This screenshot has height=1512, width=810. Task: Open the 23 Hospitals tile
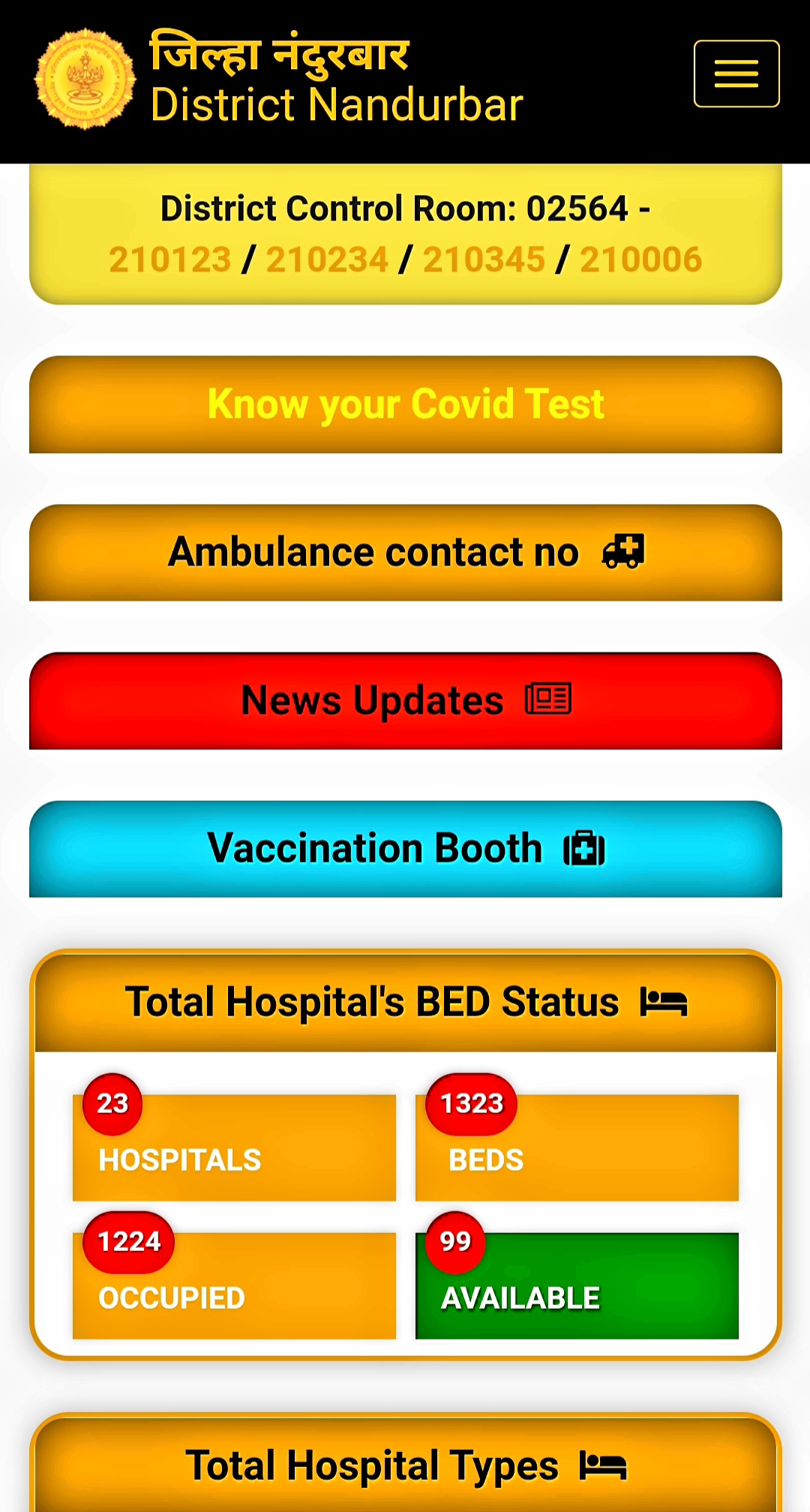(x=234, y=1147)
